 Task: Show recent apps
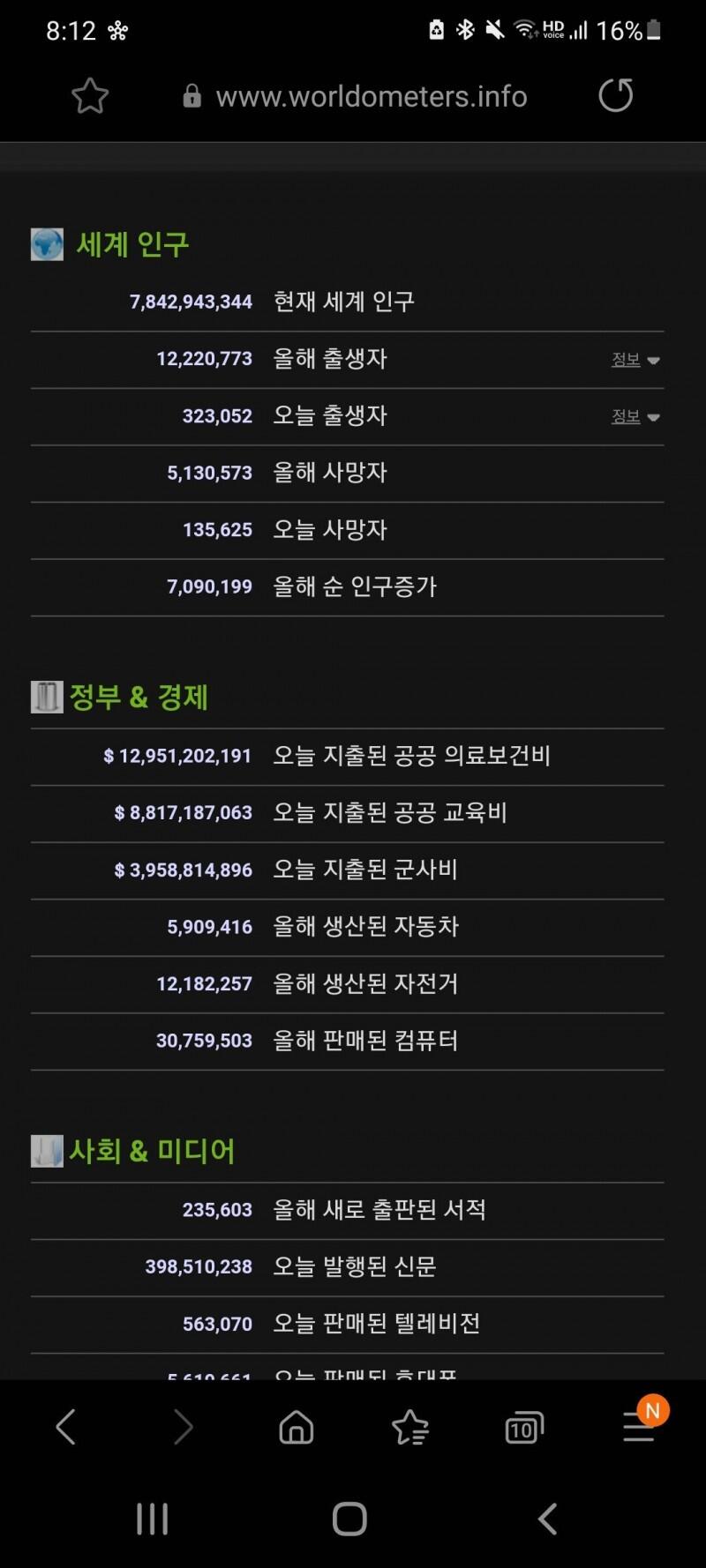153,1519
